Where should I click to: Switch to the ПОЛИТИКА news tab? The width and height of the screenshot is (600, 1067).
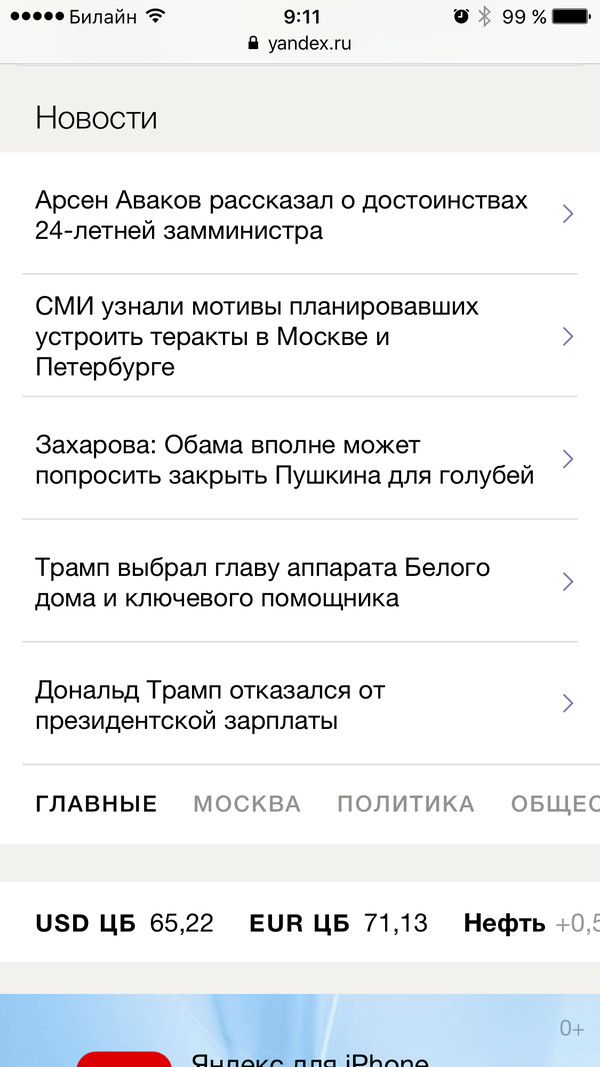tap(405, 804)
